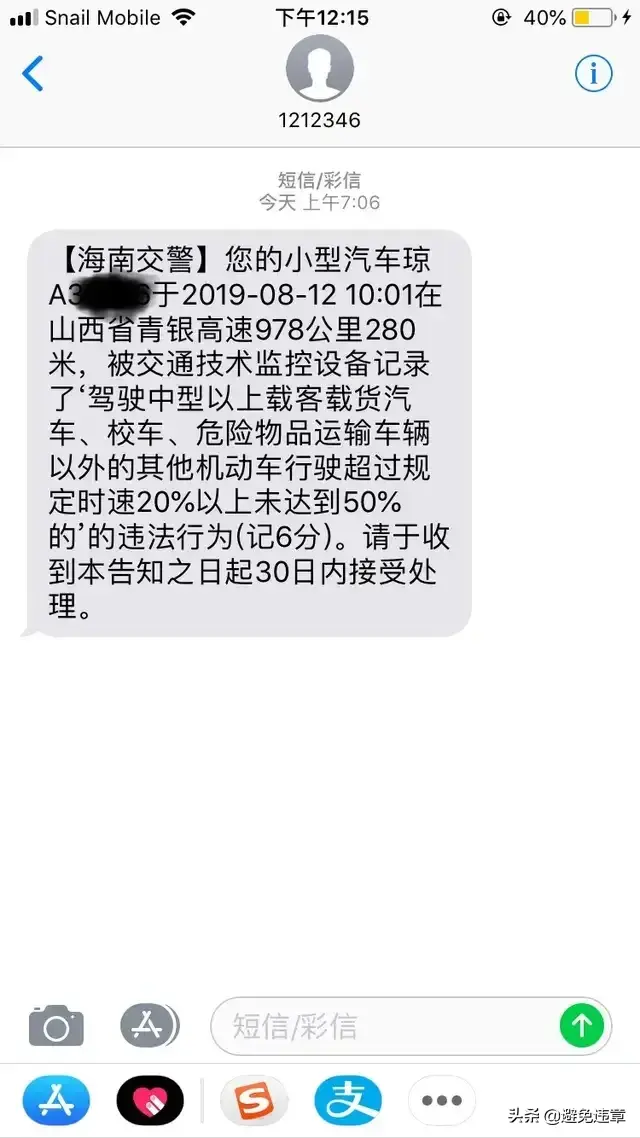640x1138 pixels.
Task: Show more iMessage apps
Action: click(441, 1101)
